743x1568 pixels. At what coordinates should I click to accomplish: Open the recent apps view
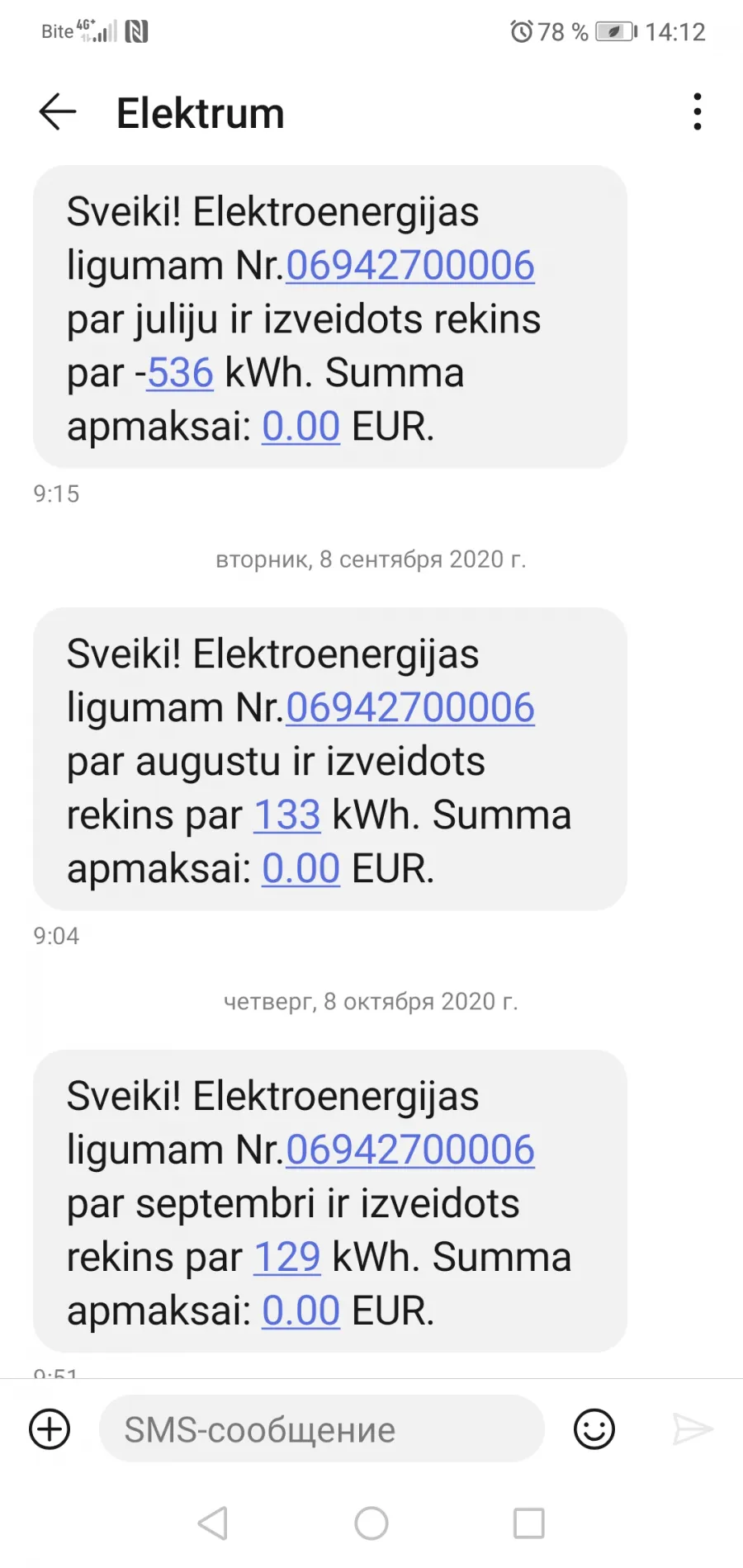click(529, 1523)
